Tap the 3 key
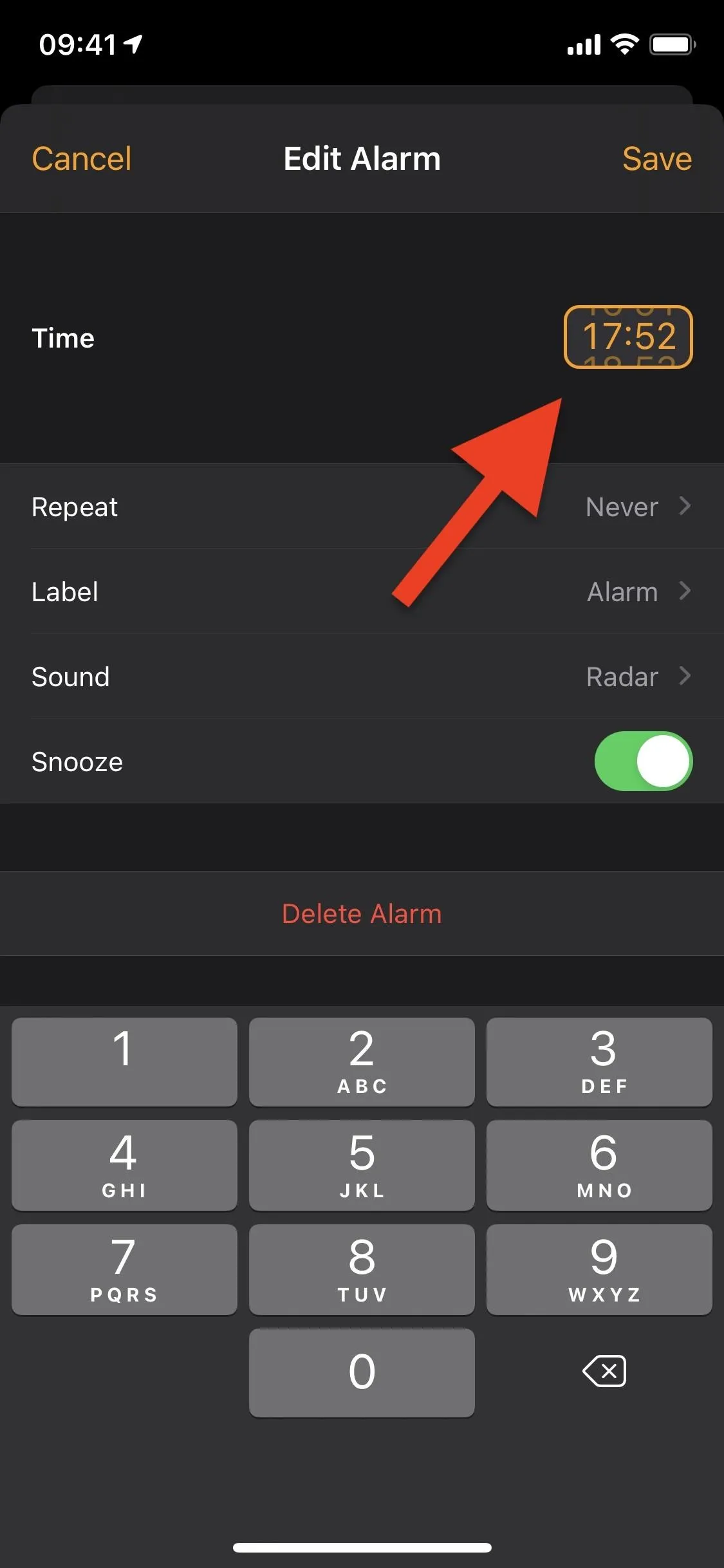724x1568 pixels. pos(599,1062)
